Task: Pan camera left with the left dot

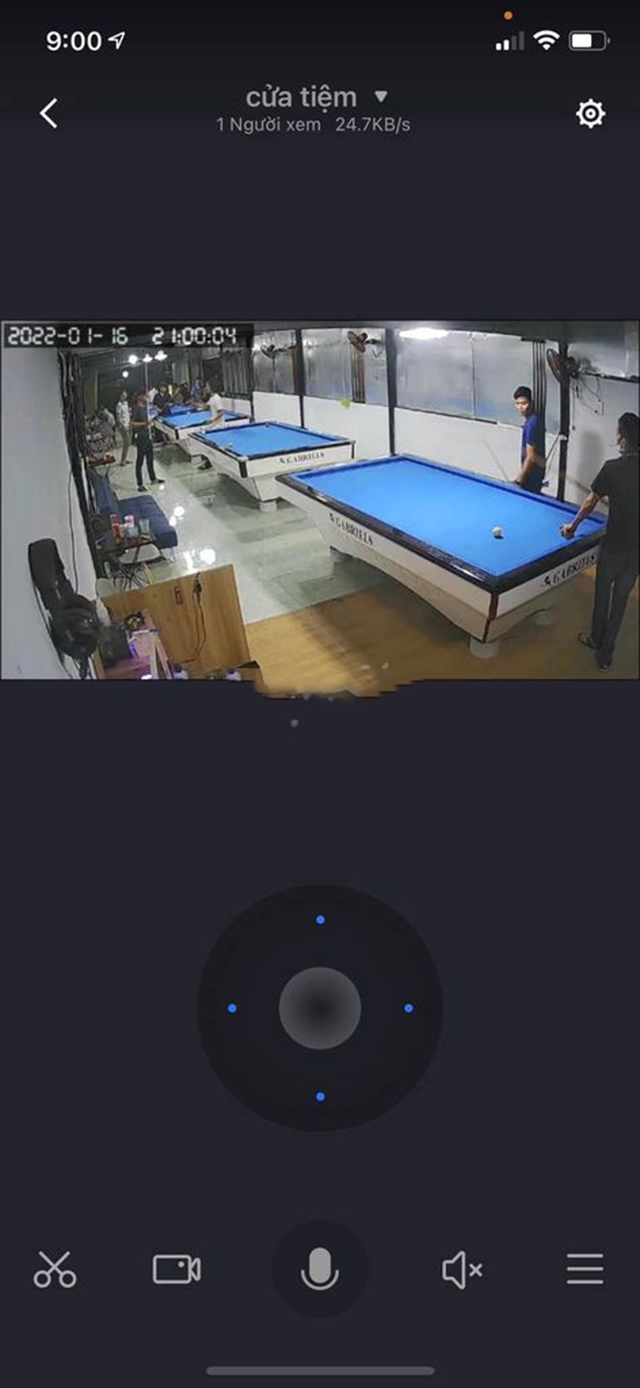Action: pyautogui.click(x=232, y=1008)
